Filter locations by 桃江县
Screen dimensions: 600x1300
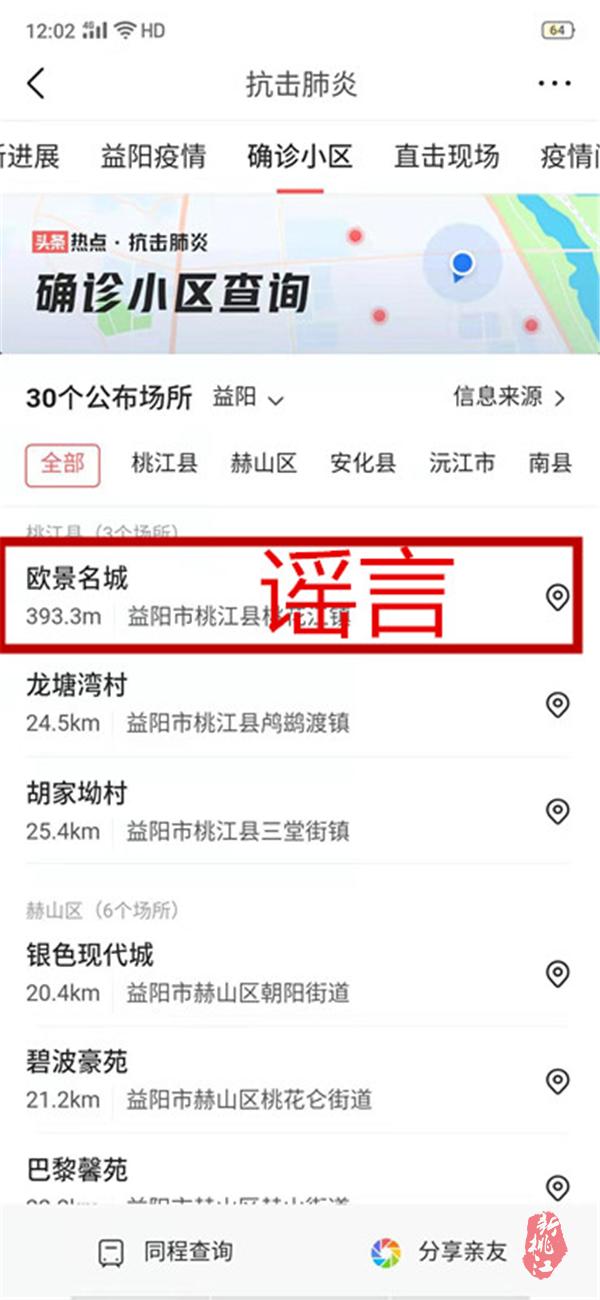tap(164, 463)
